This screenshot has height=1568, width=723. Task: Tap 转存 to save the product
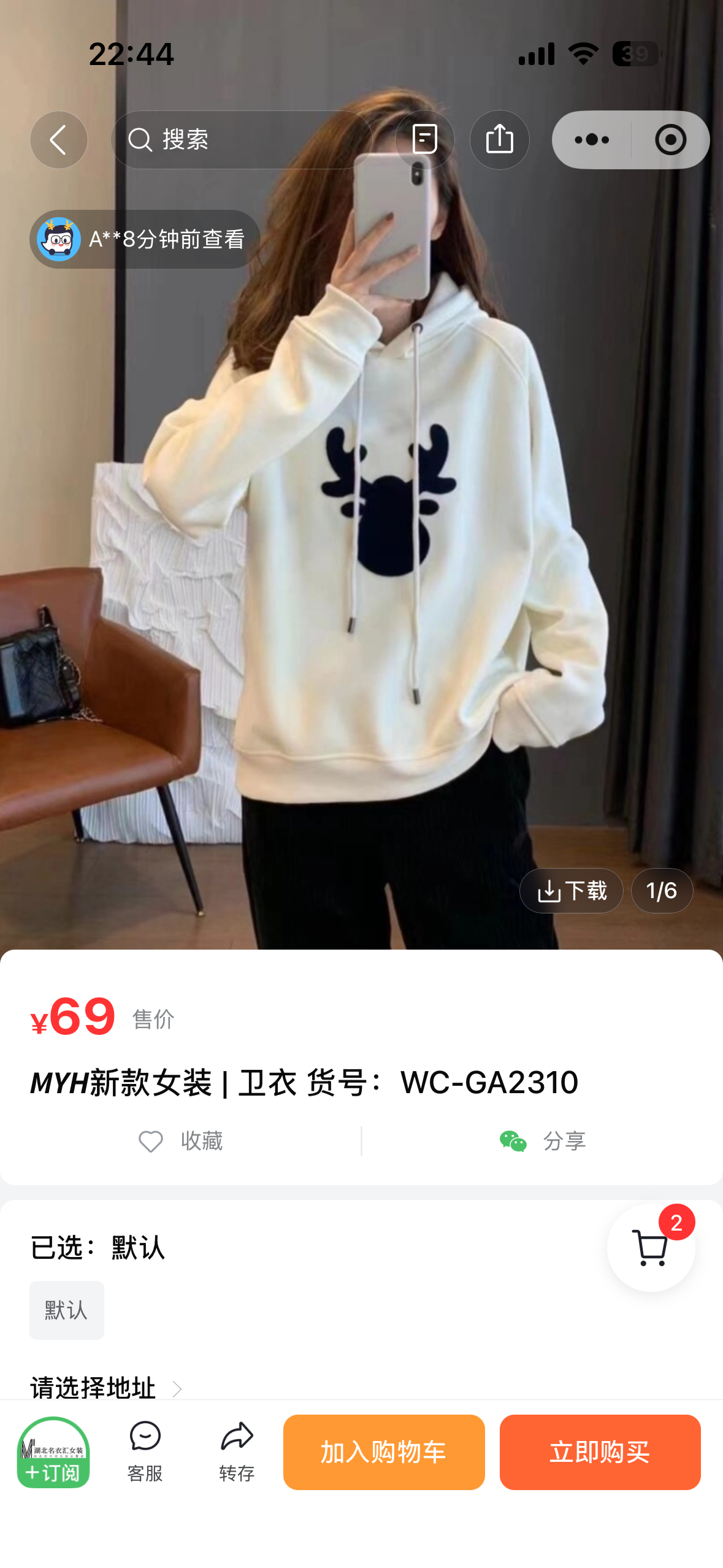[237, 1452]
